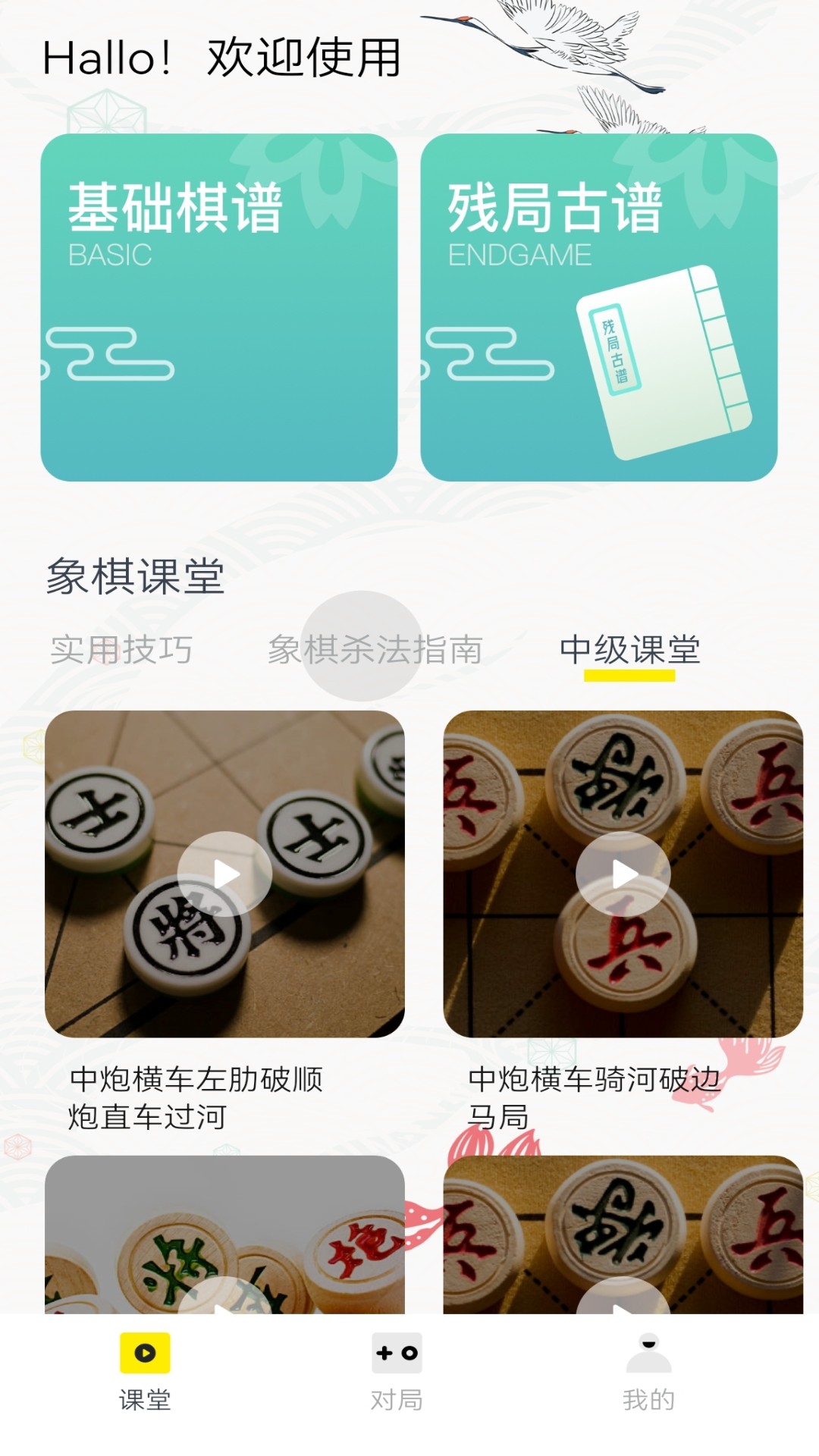Select the 中级课堂 tab
This screenshot has height=1456, width=819.
click(x=629, y=650)
